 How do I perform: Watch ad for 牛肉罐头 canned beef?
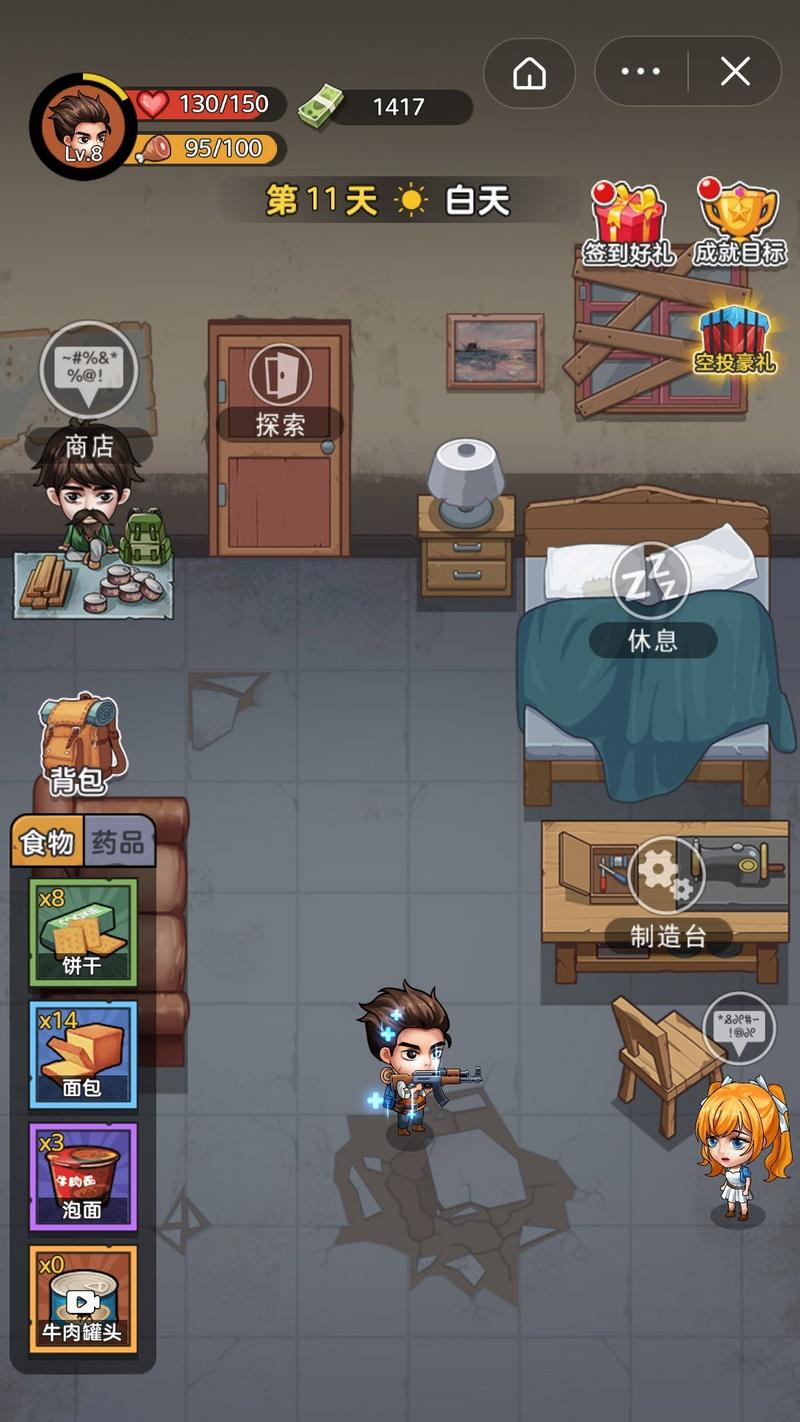[x=83, y=1298]
